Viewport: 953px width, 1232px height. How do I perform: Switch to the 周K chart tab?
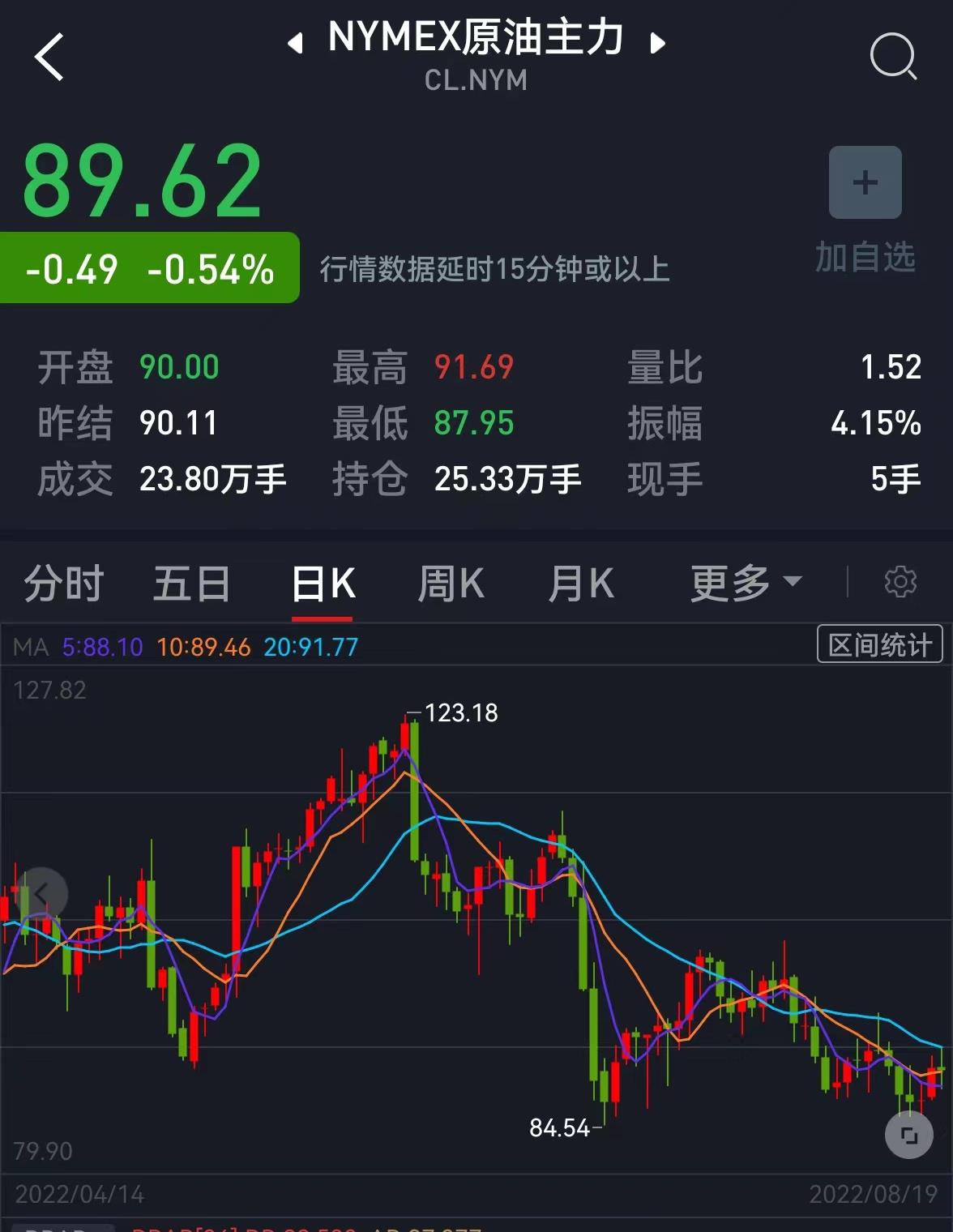coord(451,584)
